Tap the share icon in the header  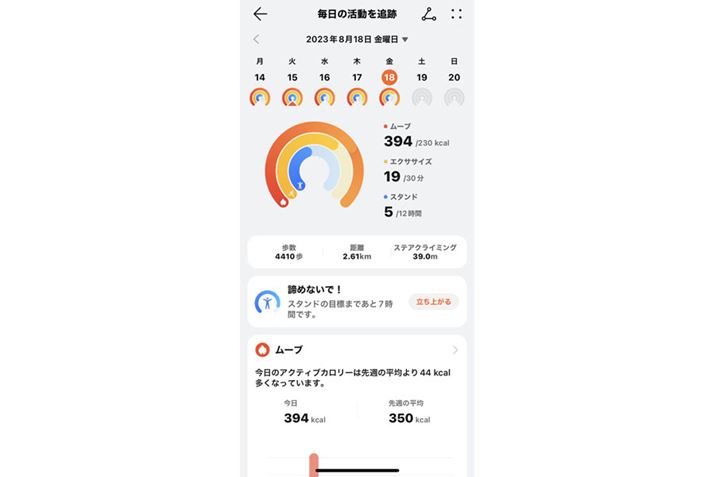pos(429,14)
